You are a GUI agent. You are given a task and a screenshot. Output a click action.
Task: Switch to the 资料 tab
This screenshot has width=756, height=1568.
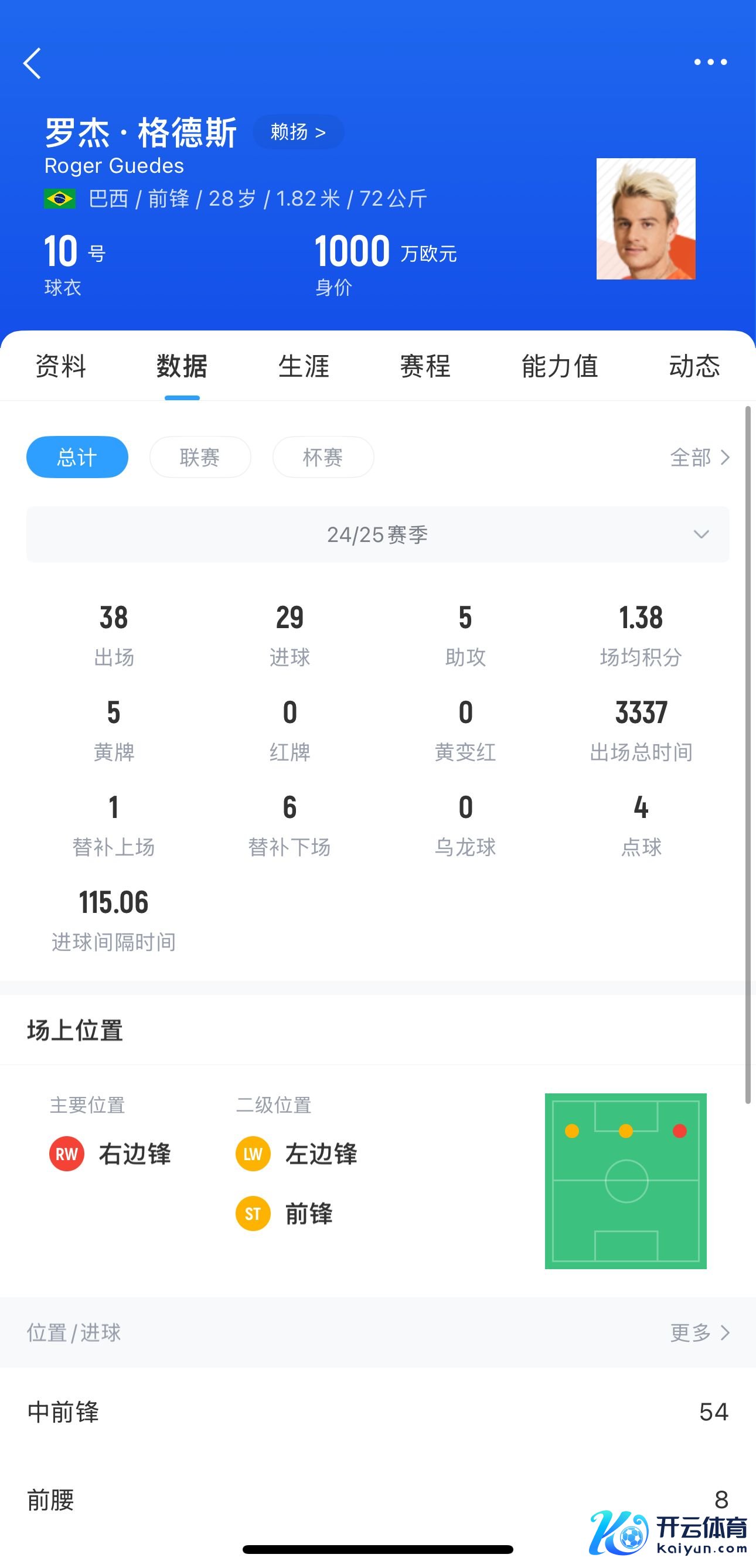pyautogui.click(x=60, y=366)
